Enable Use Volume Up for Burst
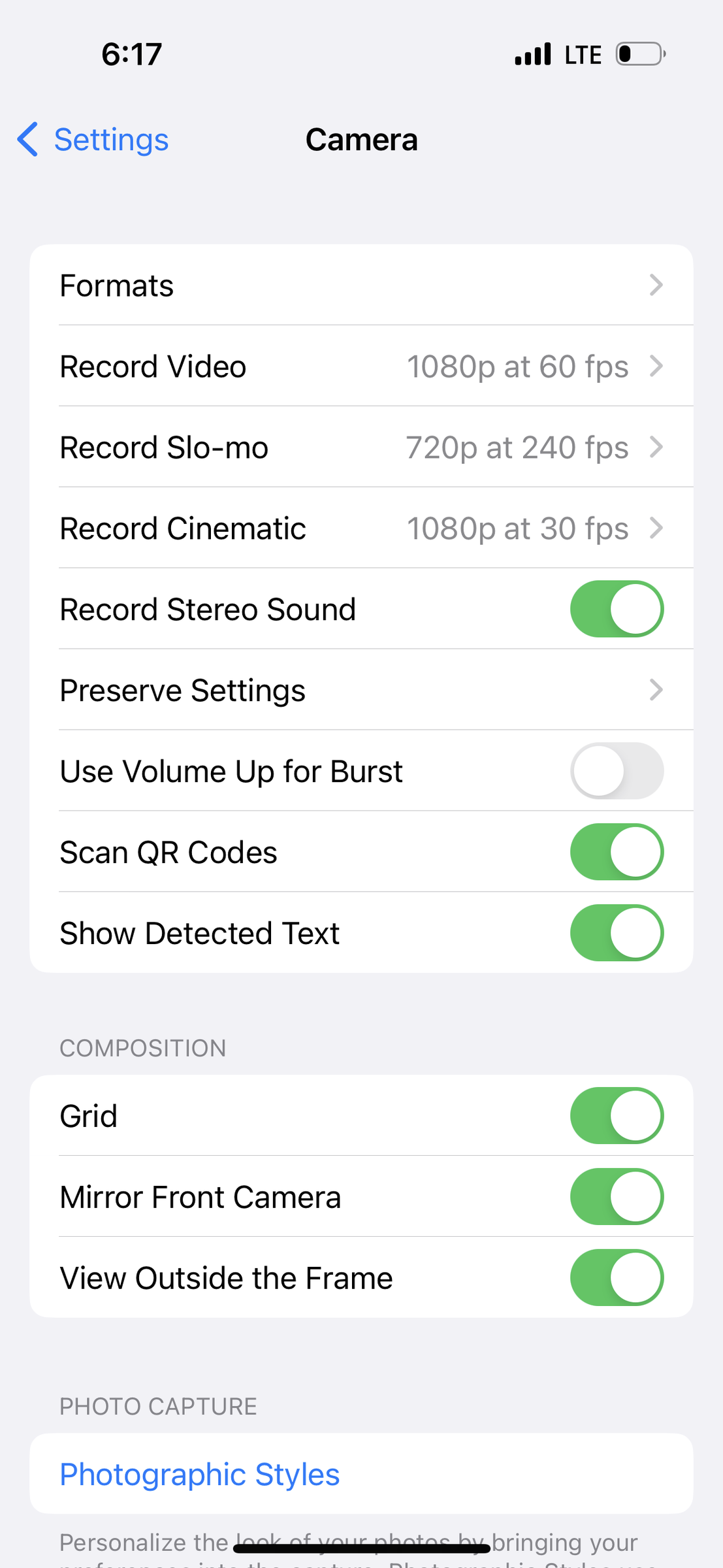Viewport: 723px width, 1568px height. 616,772
